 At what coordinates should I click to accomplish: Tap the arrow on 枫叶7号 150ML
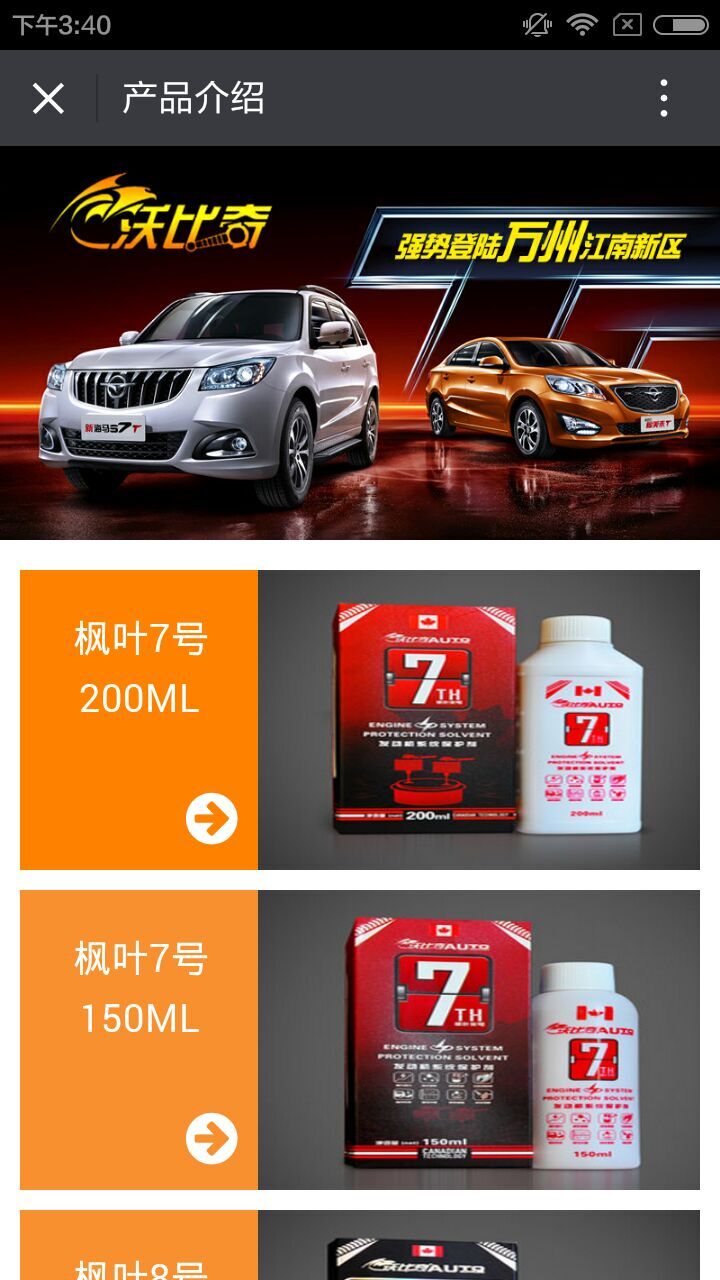coord(211,1139)
